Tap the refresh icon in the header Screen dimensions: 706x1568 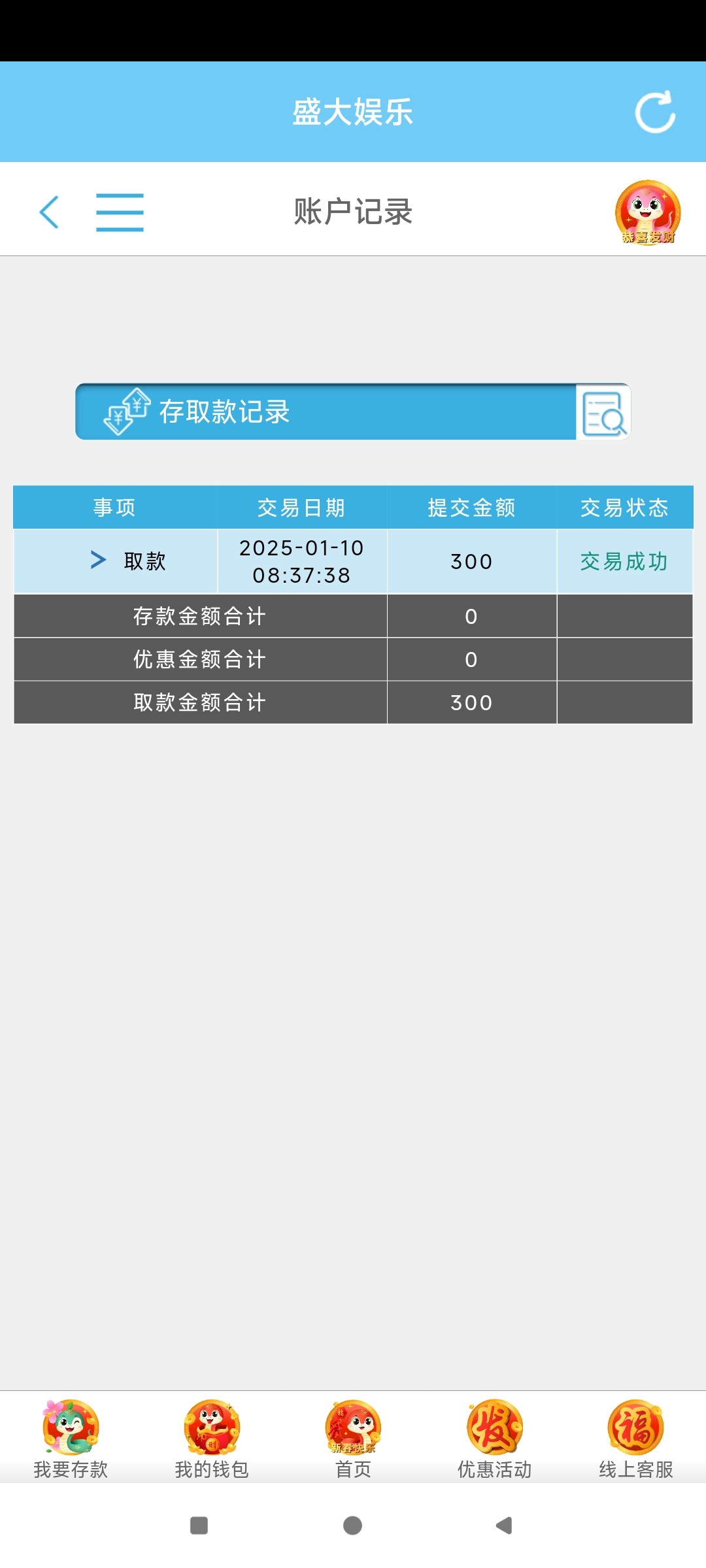(655, 112)
